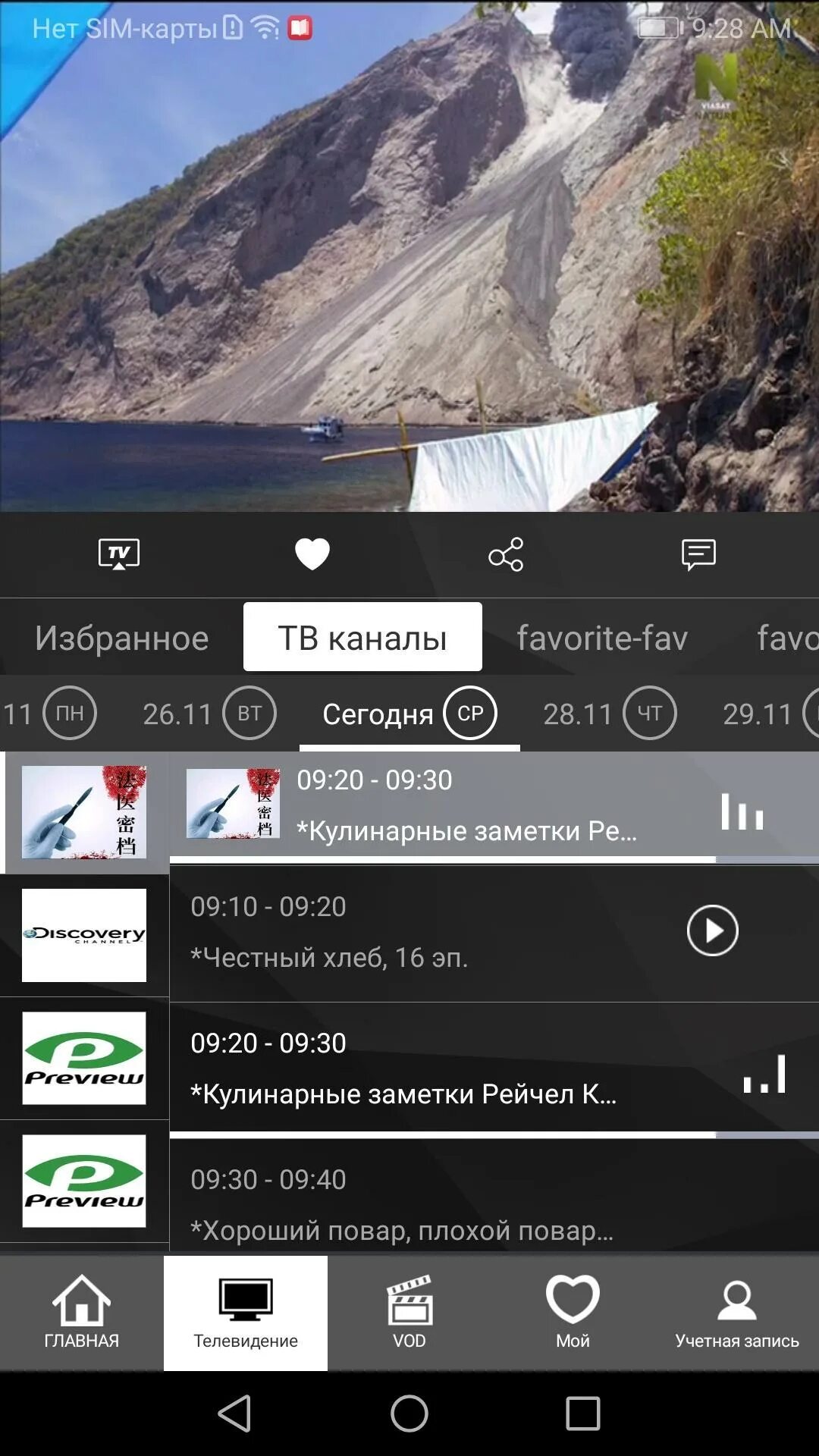Viewport: 819px width, 1456px height.
Task: Go to the 28.11 ЧТ schedule
Action: click(609, 714)
